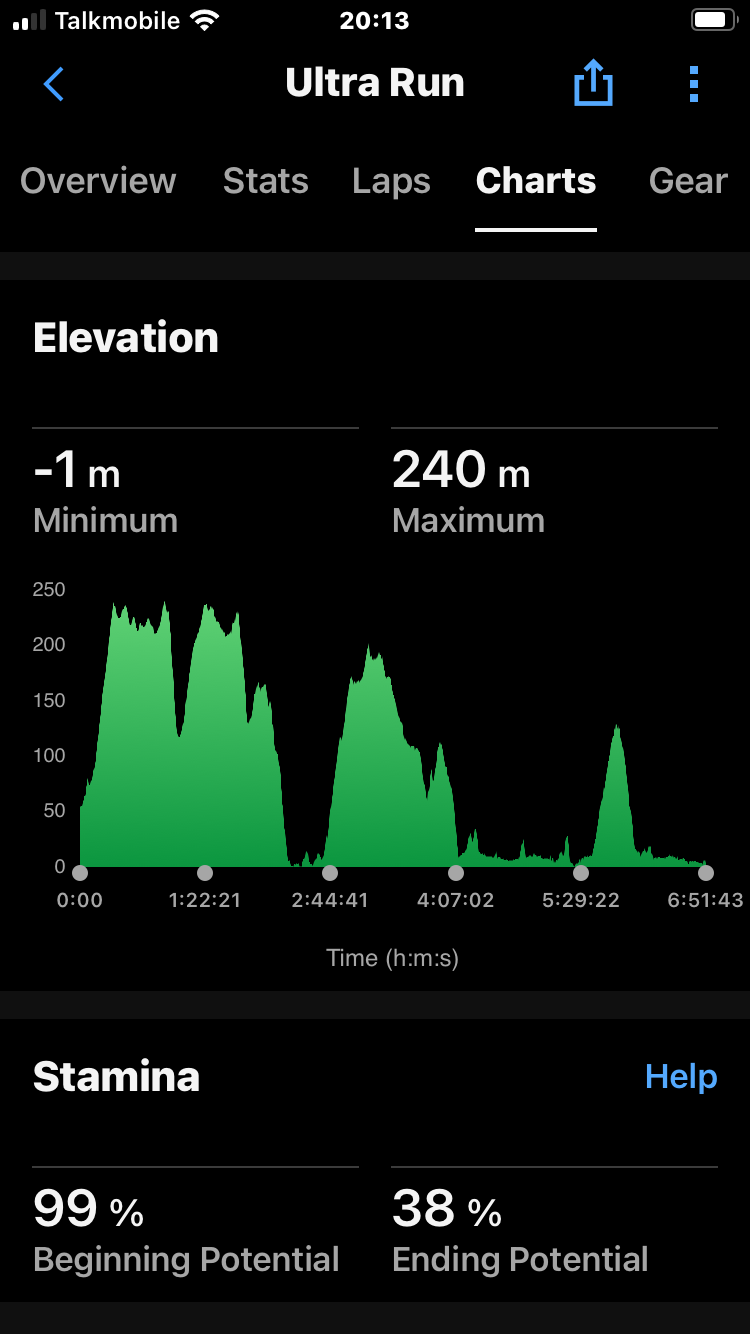Open Help for the Stamina chart
The height and width of the screenshot is (1334, 750).
[681, 1077]
